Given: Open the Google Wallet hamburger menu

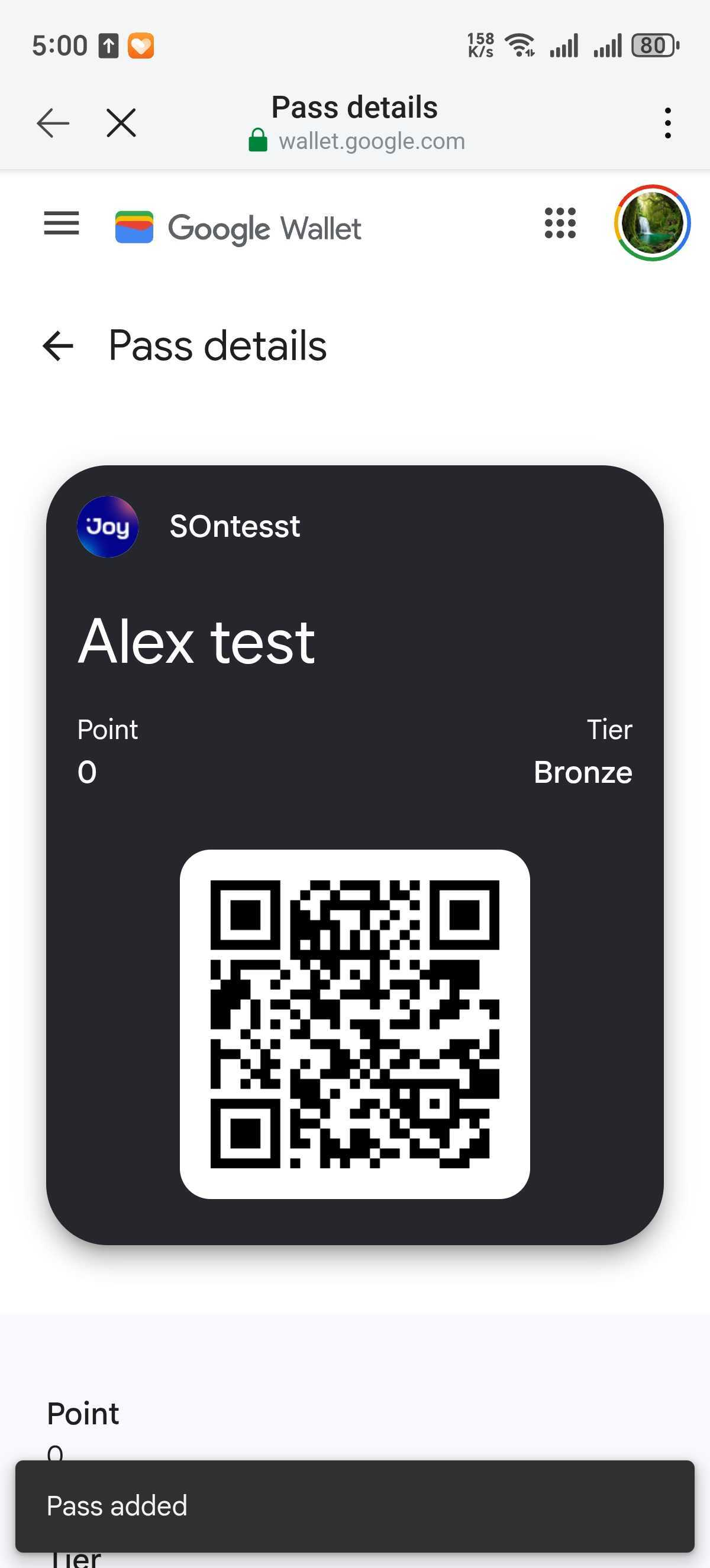Looking at the screenshot, I should pyautogui.click(x=62, y=223).
